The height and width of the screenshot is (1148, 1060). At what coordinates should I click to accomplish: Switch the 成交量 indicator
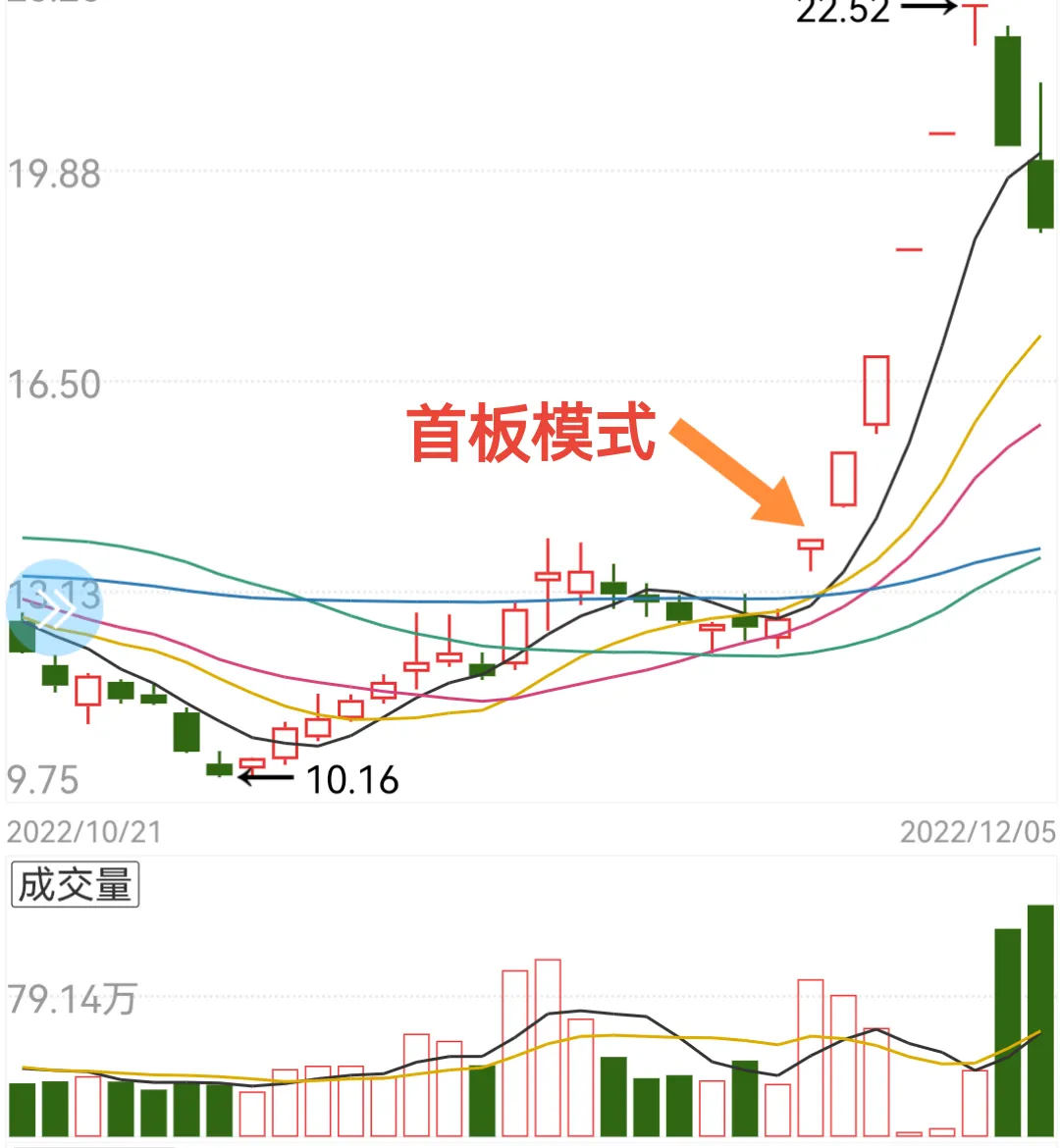point(75,884)
